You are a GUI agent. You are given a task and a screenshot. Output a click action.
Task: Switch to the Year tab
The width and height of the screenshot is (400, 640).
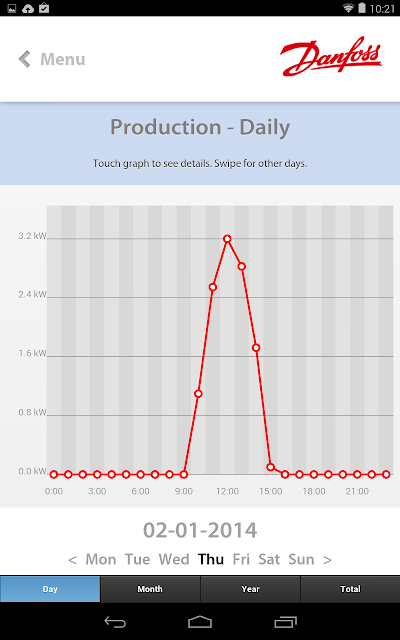click(250, 589)
